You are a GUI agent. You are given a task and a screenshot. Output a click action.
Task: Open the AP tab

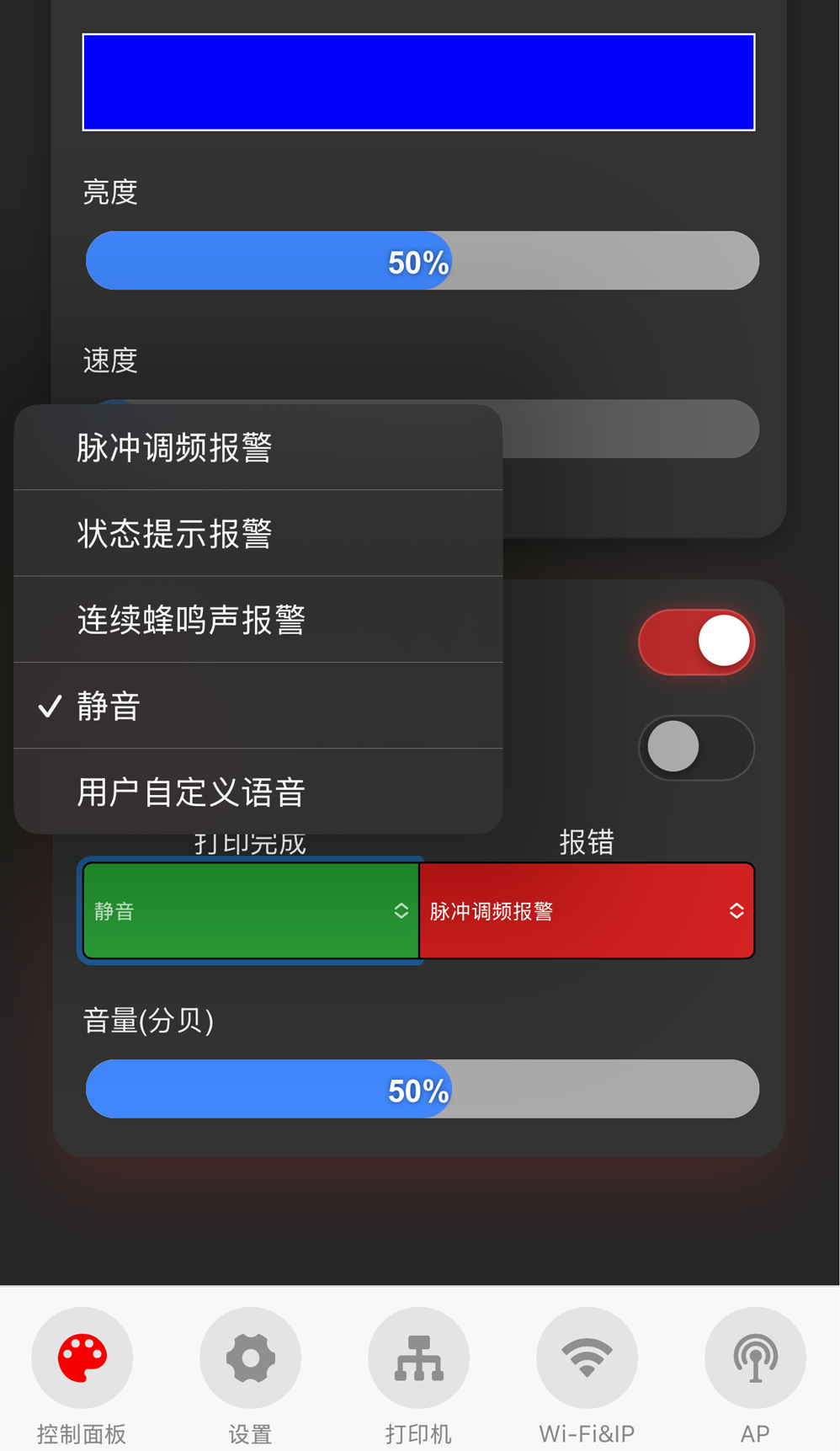pos(755,1374)
